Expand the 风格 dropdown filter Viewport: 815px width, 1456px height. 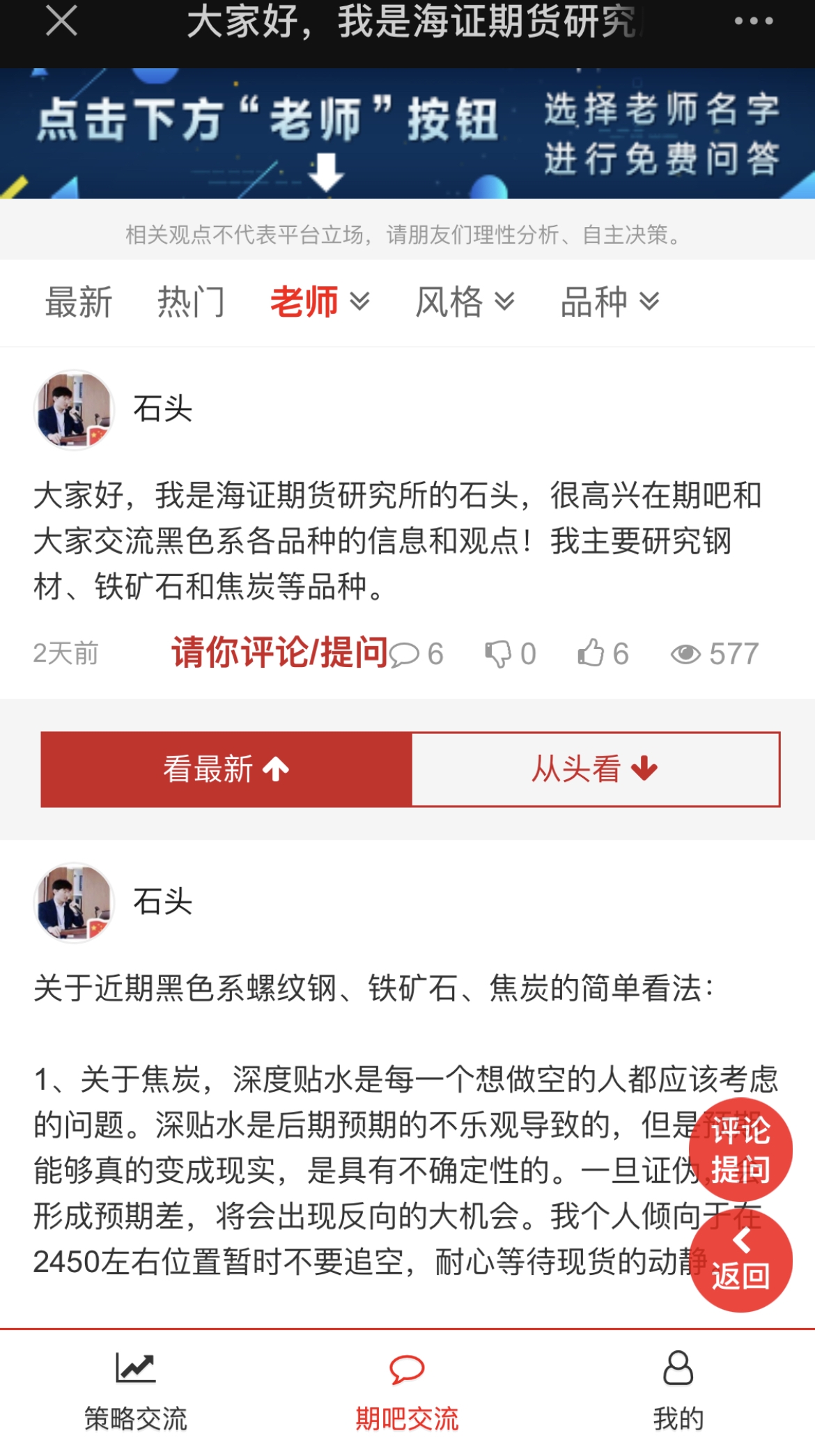click(465, 302)
